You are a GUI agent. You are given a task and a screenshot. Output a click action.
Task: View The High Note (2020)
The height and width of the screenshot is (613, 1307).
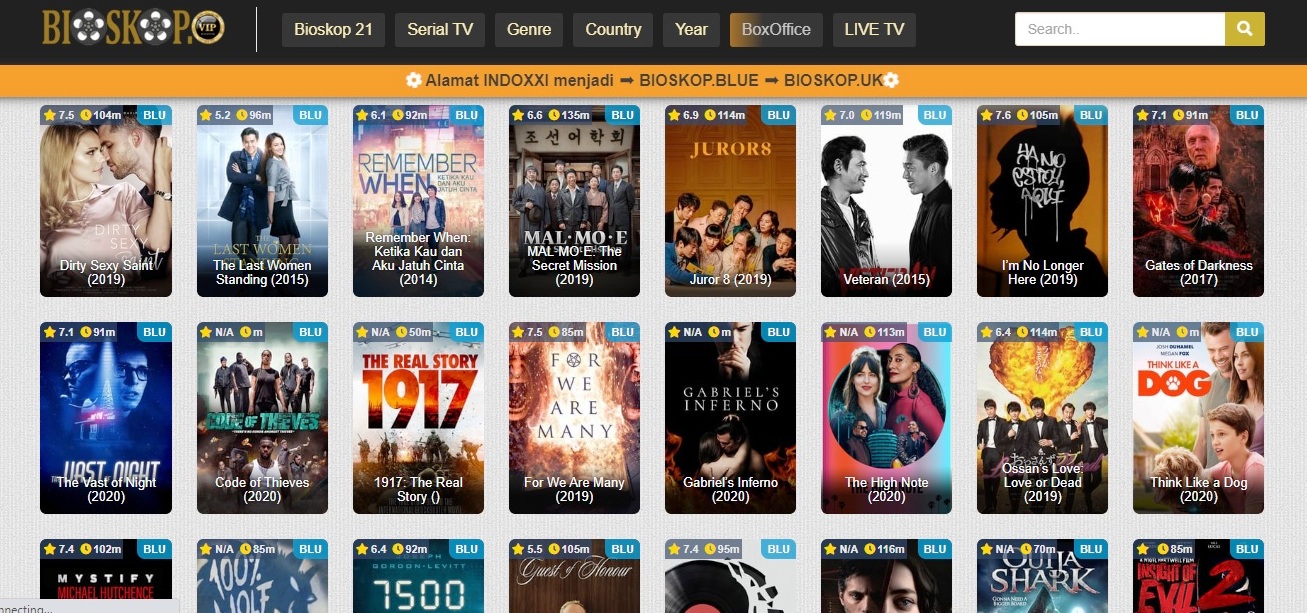click(x=886, y=418)
